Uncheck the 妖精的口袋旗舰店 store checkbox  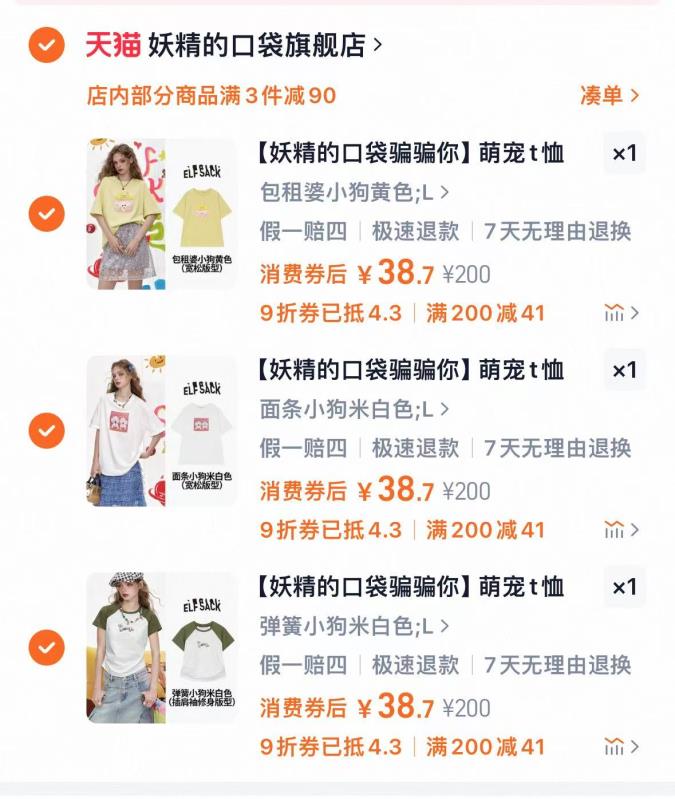46,45
